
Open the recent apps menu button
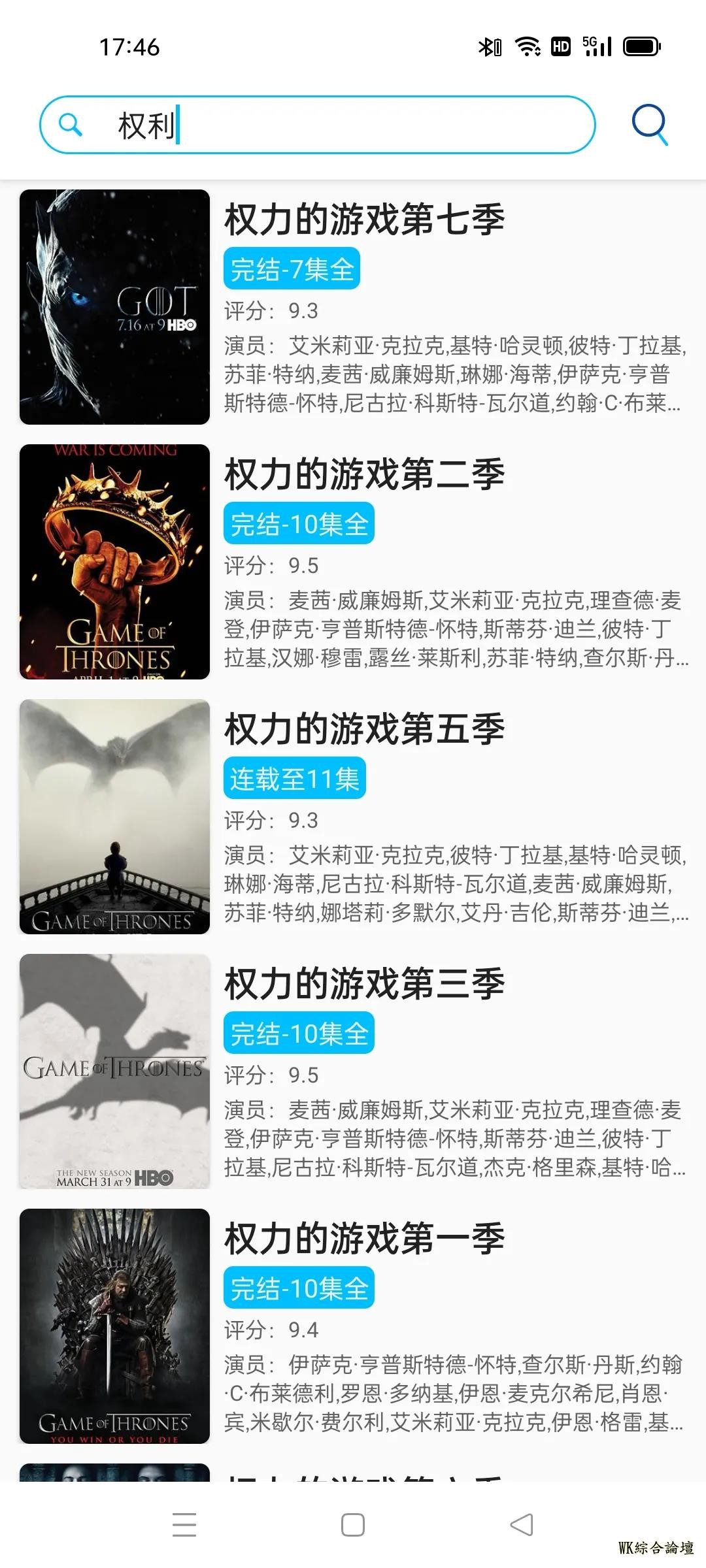184,1525
